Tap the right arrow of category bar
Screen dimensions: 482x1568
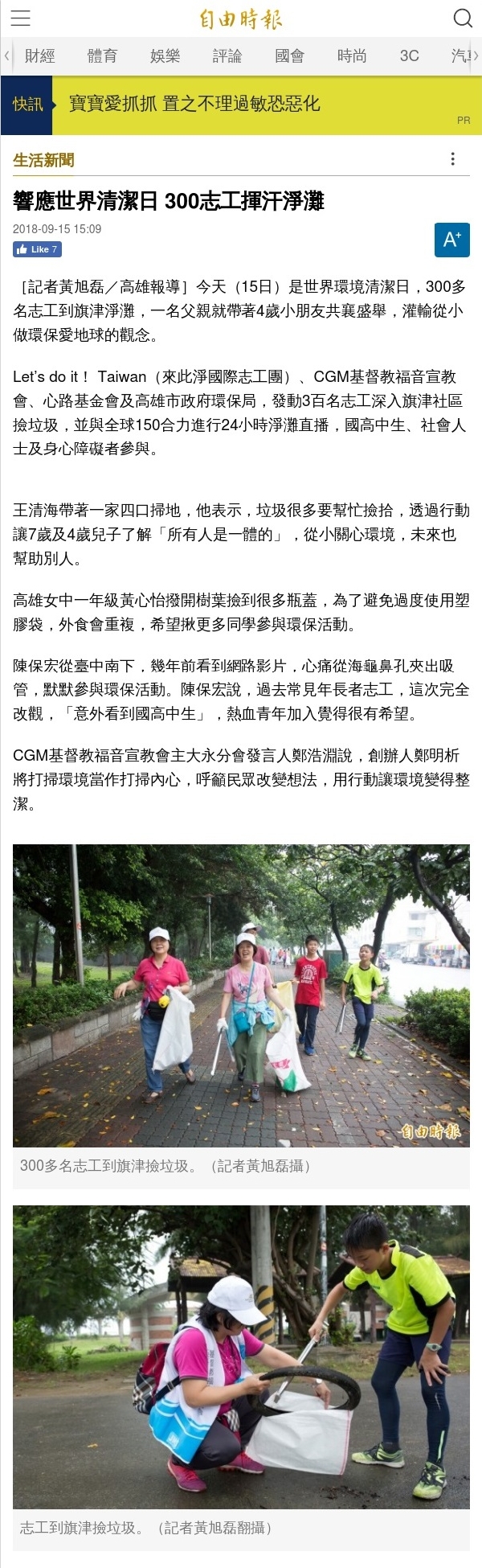click(x=476, y=55)
